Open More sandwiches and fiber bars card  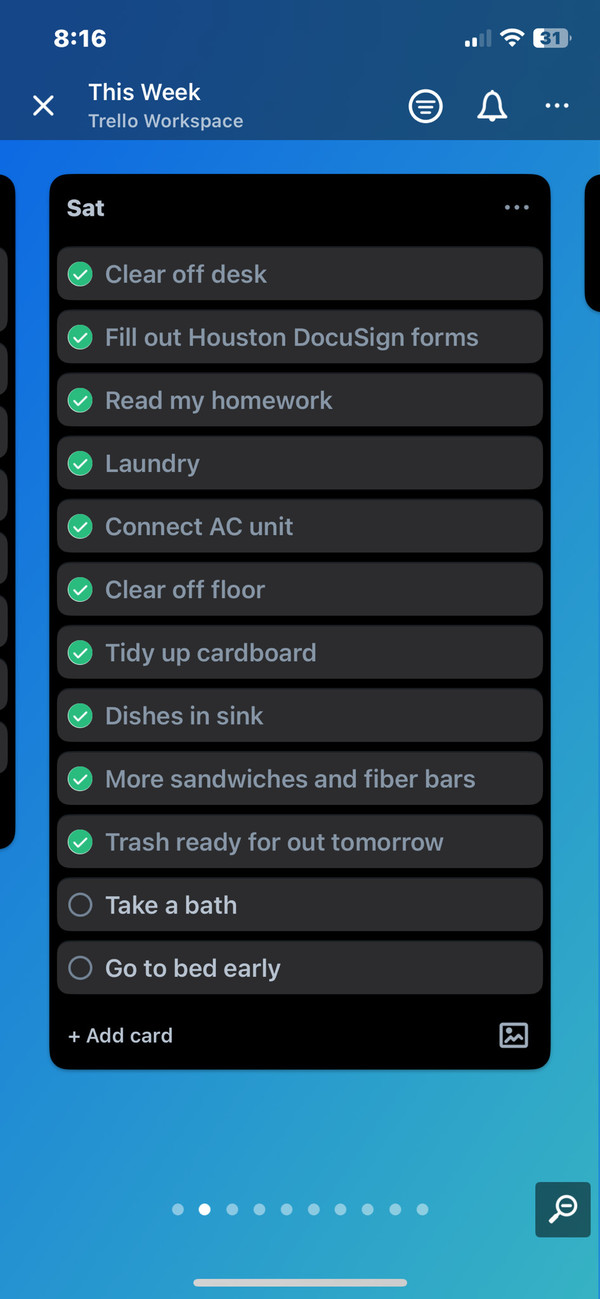(300, 779)
